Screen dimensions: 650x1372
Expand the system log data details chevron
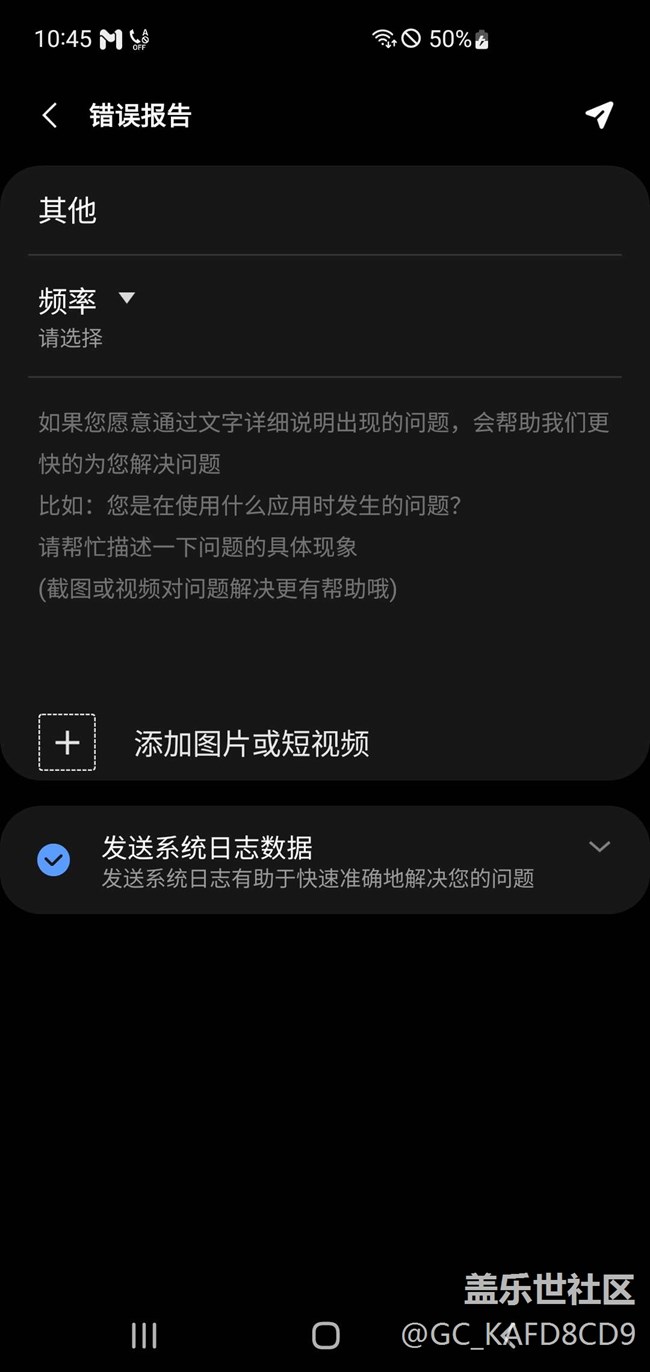tap(599, 847)
